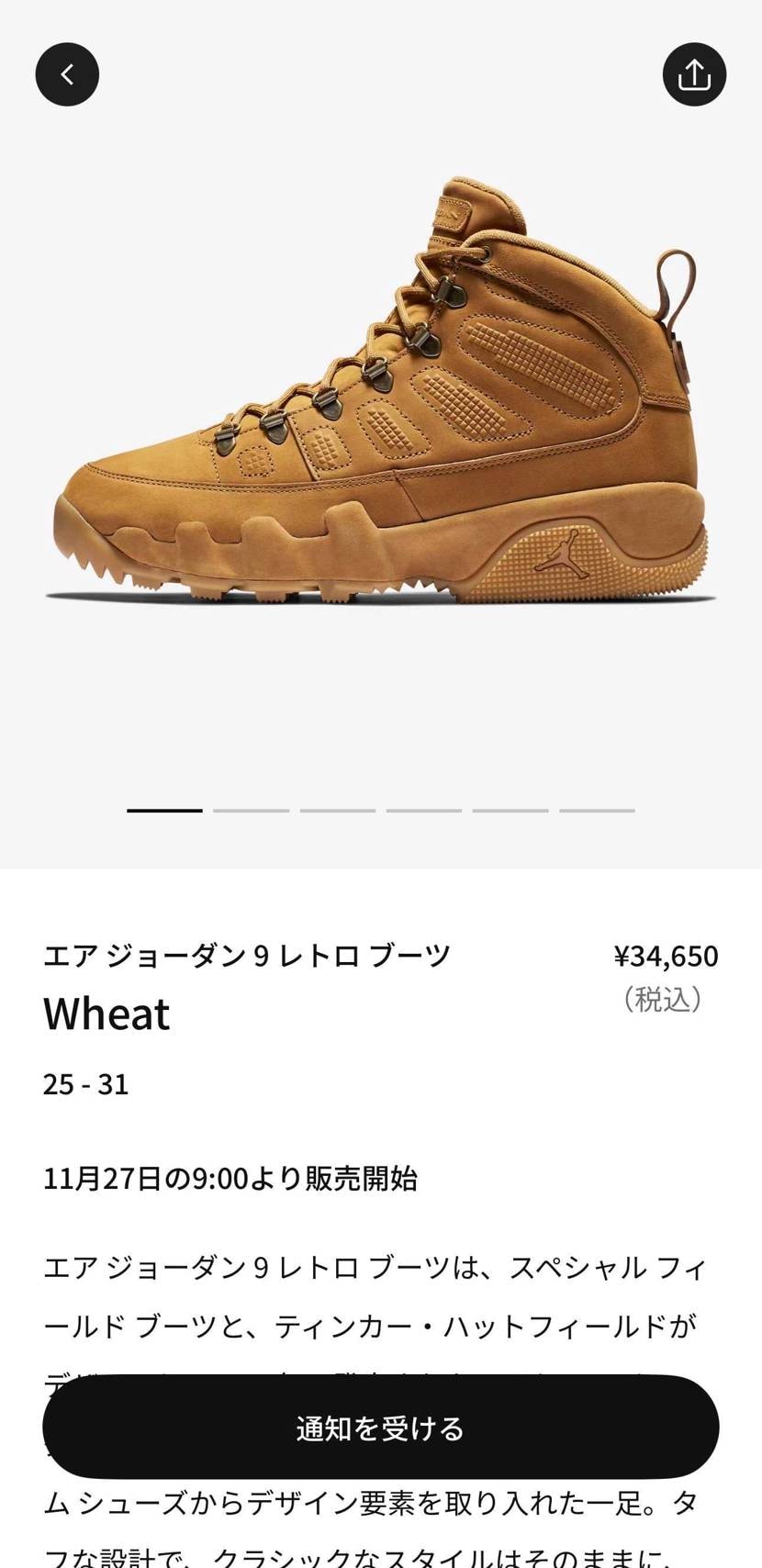Screen dimensions: 762x1568
Task: Tap the 通知を受ける notification button
Action: point(381,1428)
